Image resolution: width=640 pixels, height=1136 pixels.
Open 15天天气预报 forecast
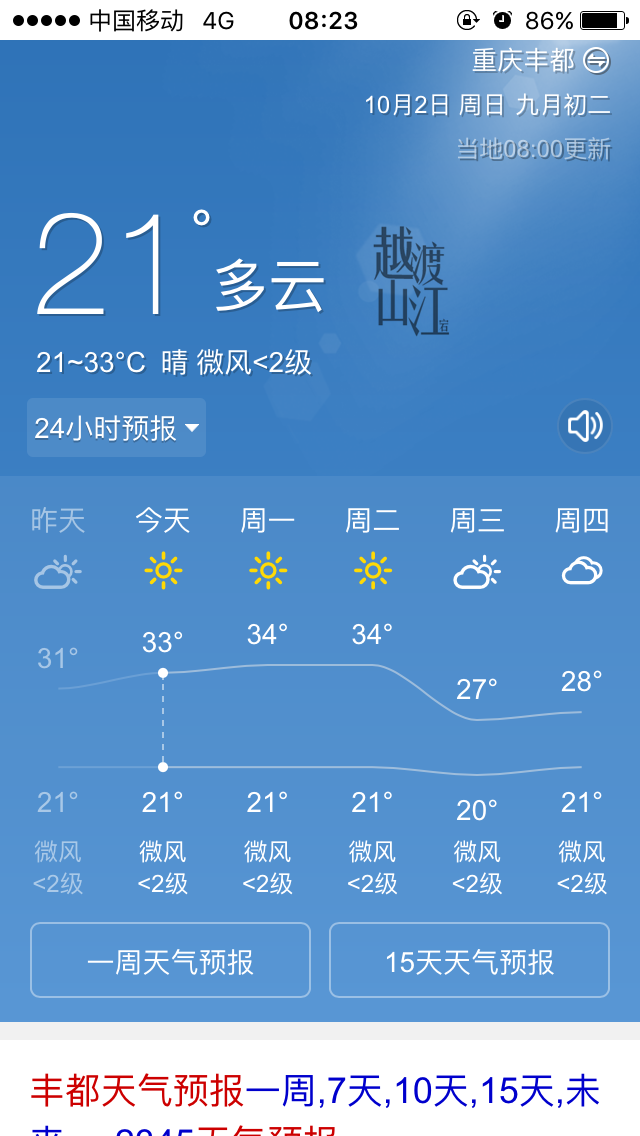click(x=469, y=961)
